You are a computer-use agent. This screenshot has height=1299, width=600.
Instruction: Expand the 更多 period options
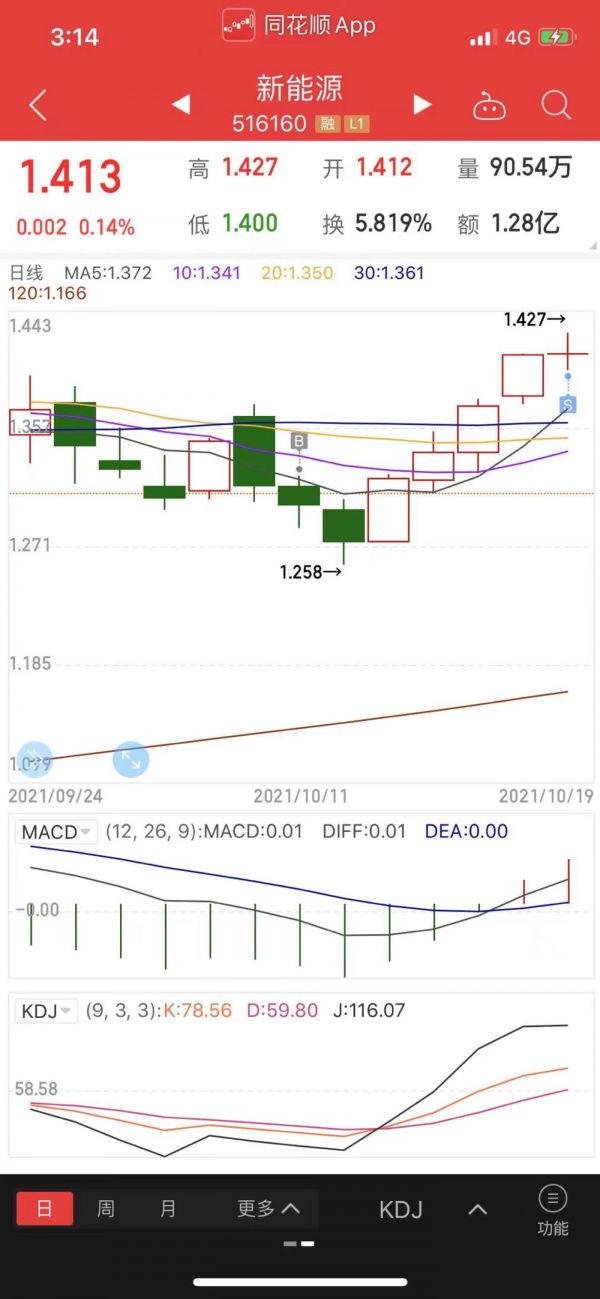pyautogui.click(x=268, y=1208)
